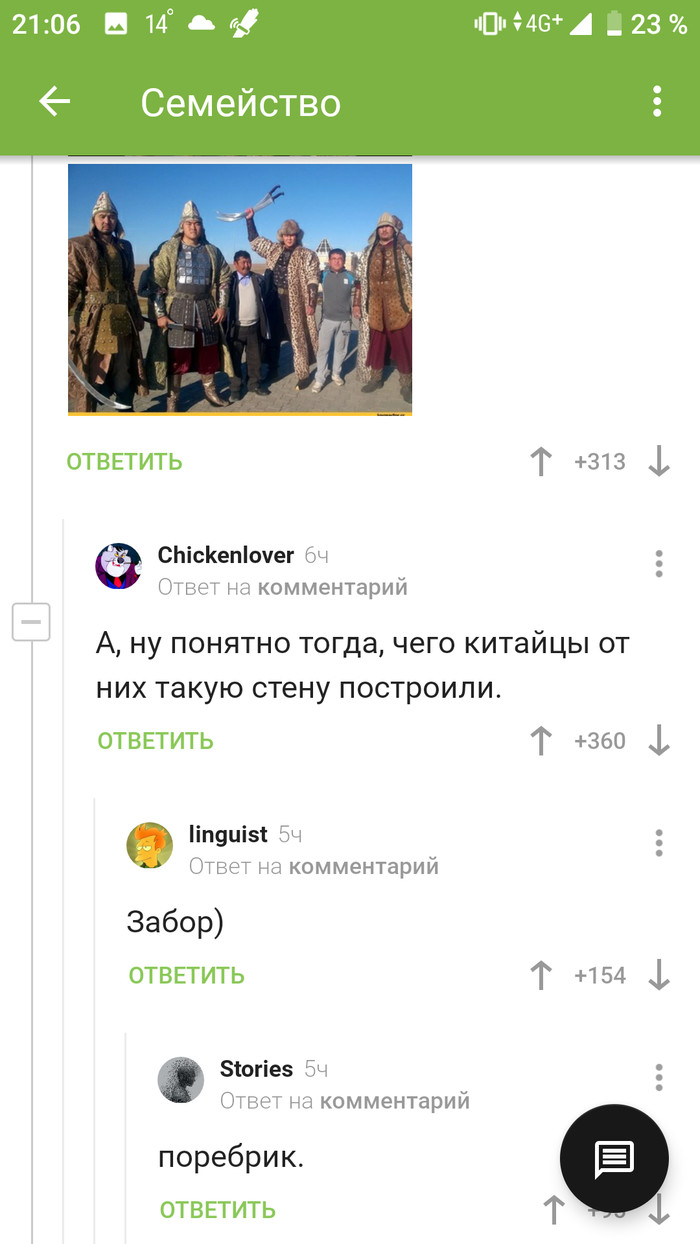The height and width of the screenshot is (1244, 700).
Task: Open the photo attached to the comment
Action: click(240, 289)
